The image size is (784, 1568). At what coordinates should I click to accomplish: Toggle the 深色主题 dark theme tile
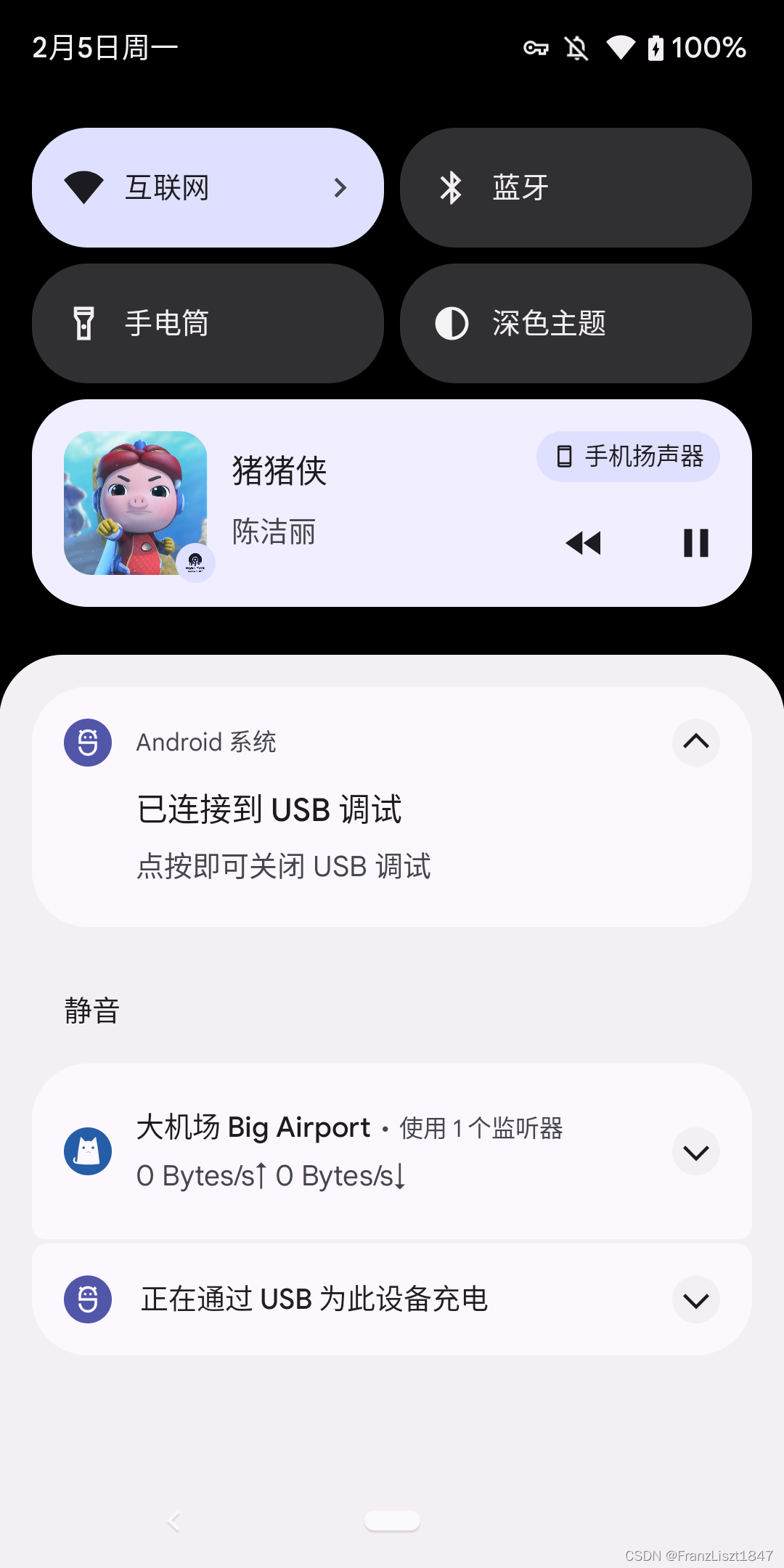coord(576,324)
